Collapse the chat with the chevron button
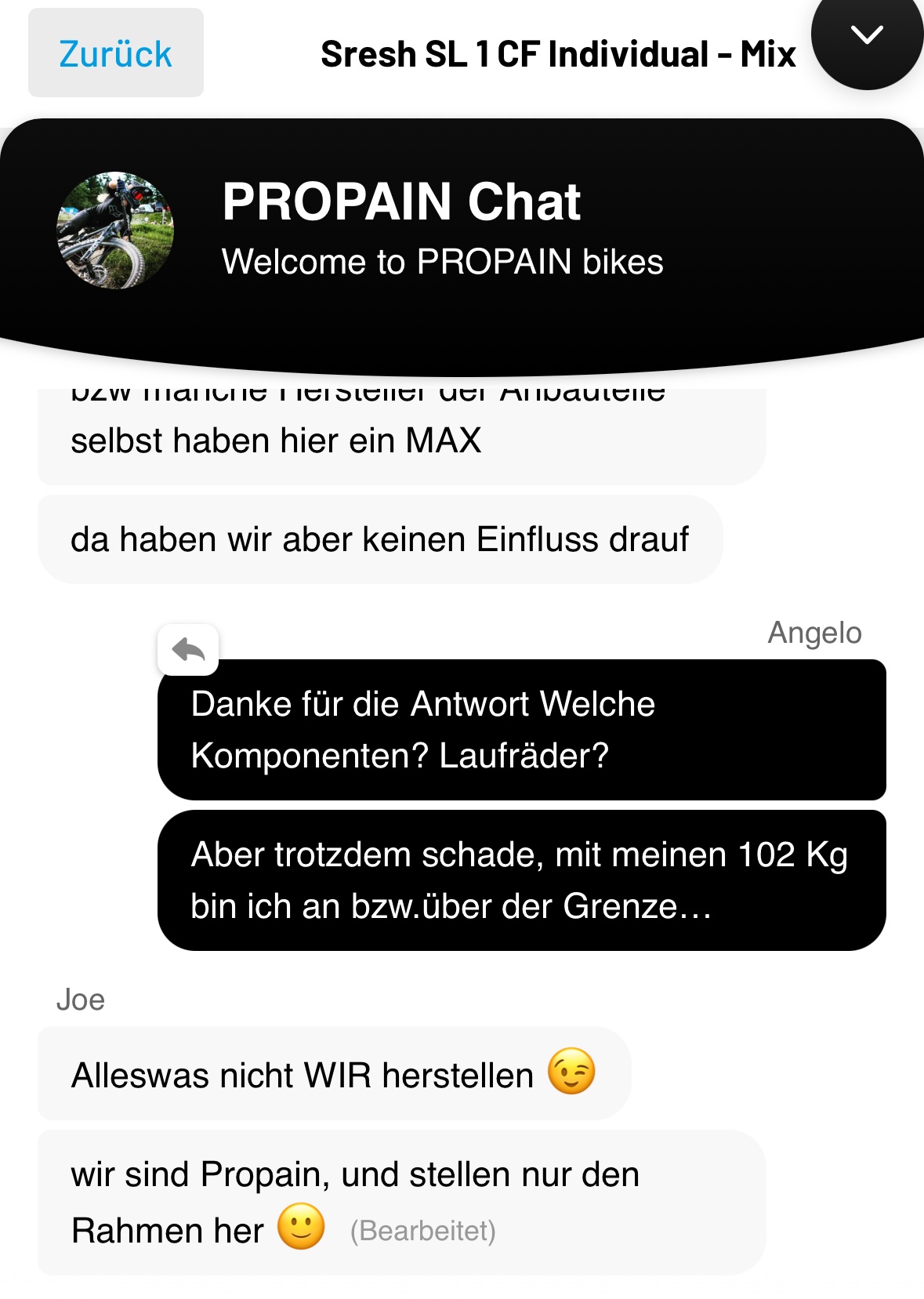The image size is (924, 1299). pos(866,35)
